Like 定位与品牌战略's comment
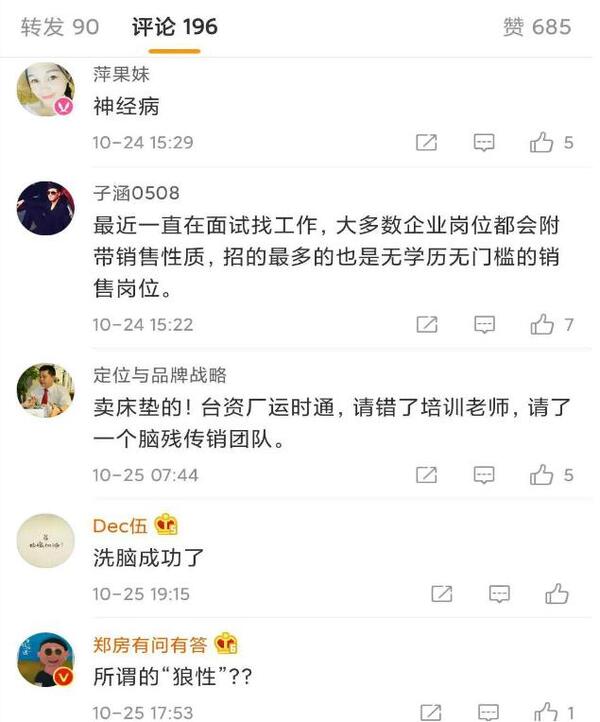The image size is (600, 722). click(542, 474)
